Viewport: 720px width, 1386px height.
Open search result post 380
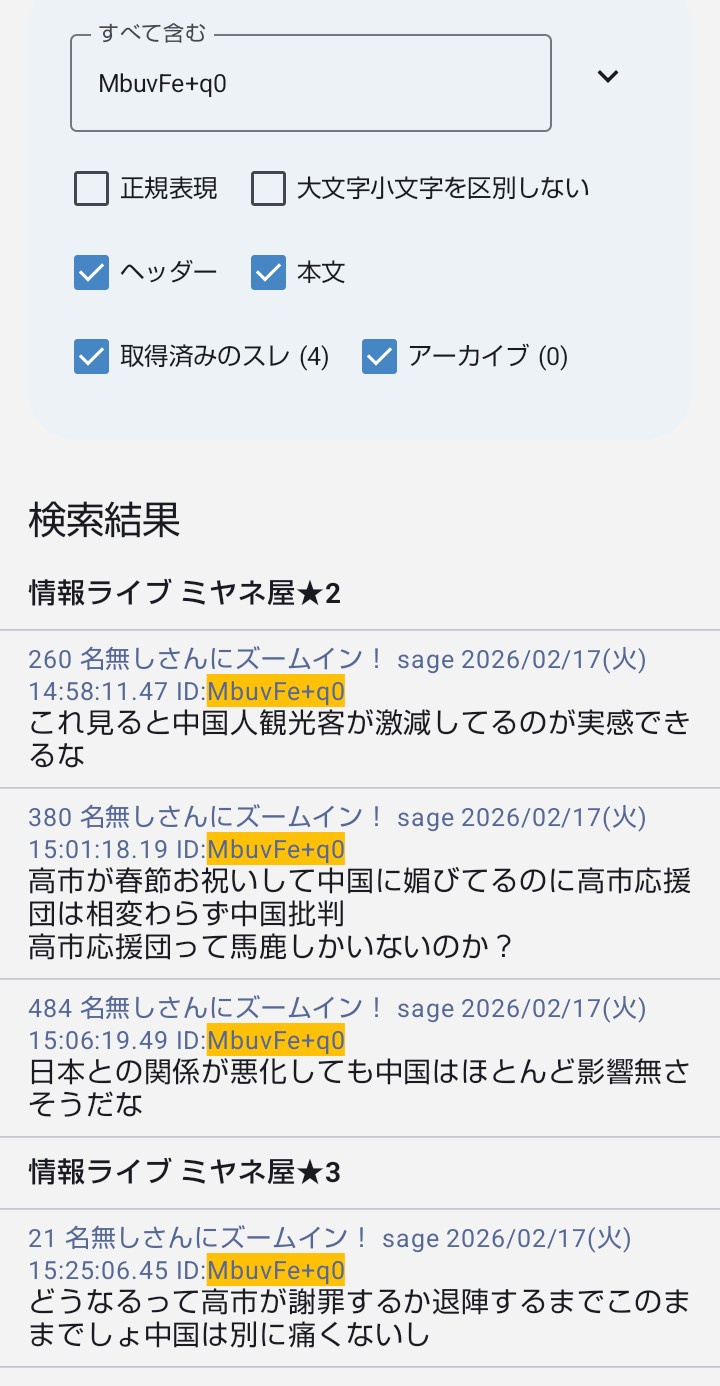tap(359, 882)
